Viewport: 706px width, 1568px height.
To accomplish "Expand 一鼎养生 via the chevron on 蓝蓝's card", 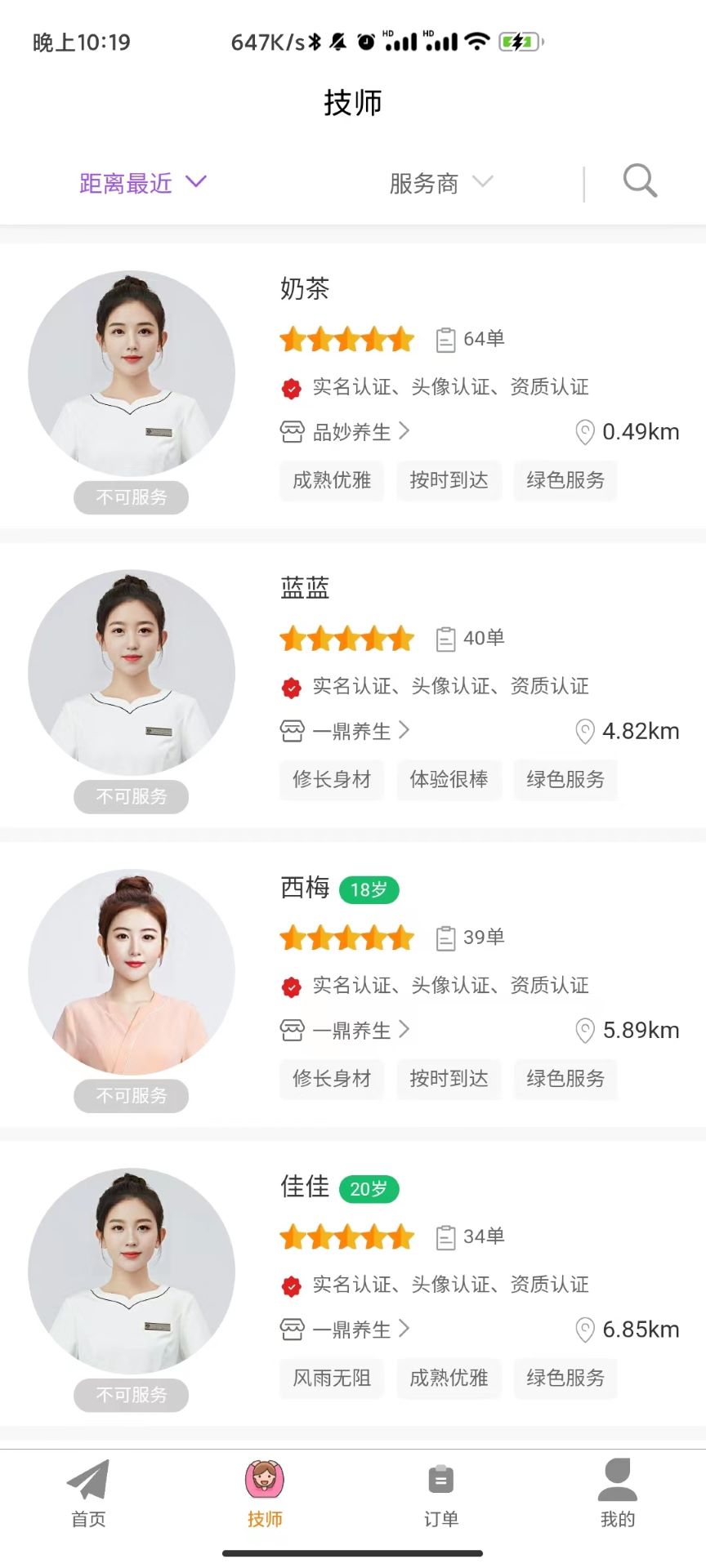I will [x=404, y=731].
